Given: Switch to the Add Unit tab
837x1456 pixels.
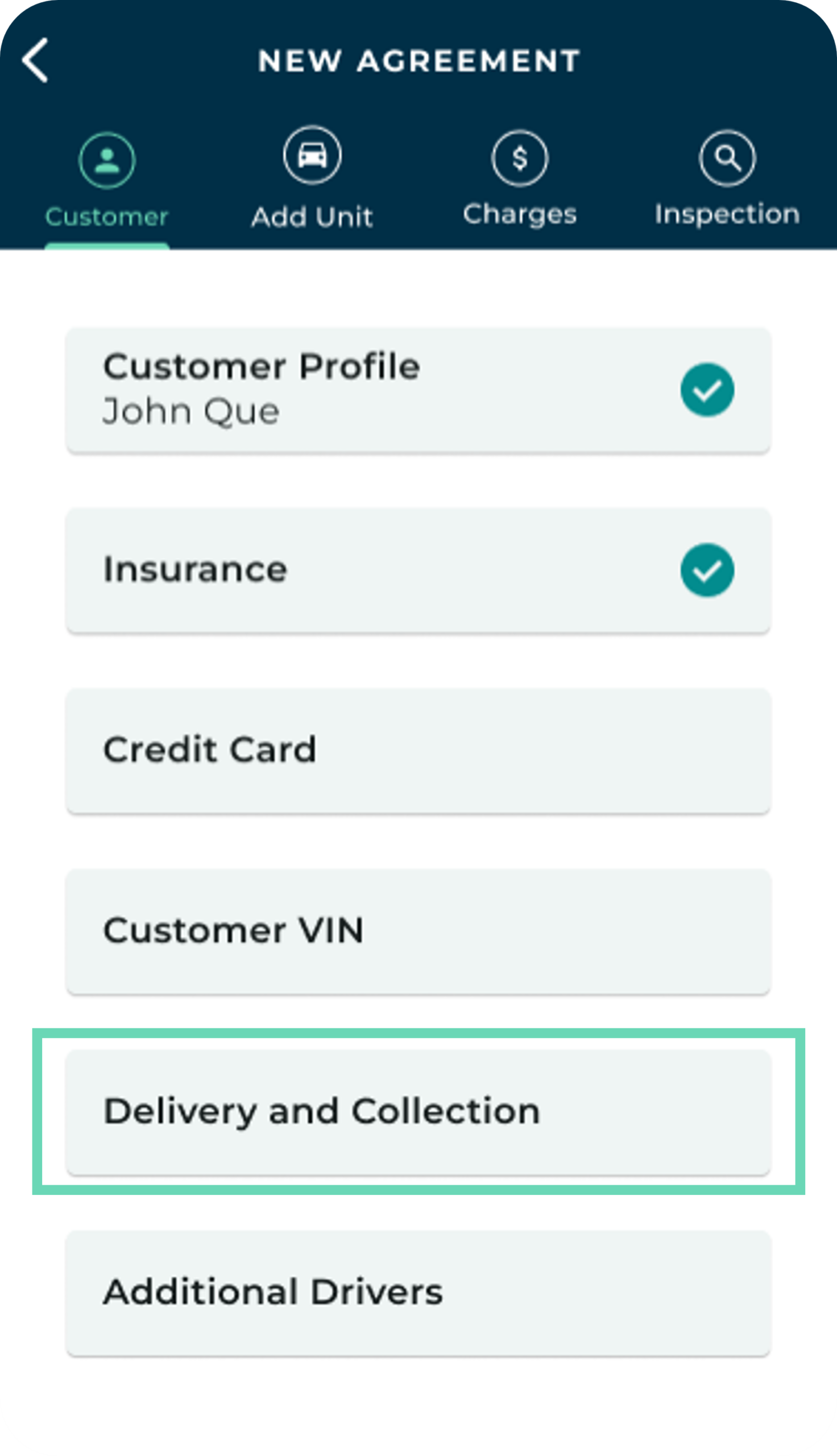Looking at the screenshot, I should pos(312,178).
